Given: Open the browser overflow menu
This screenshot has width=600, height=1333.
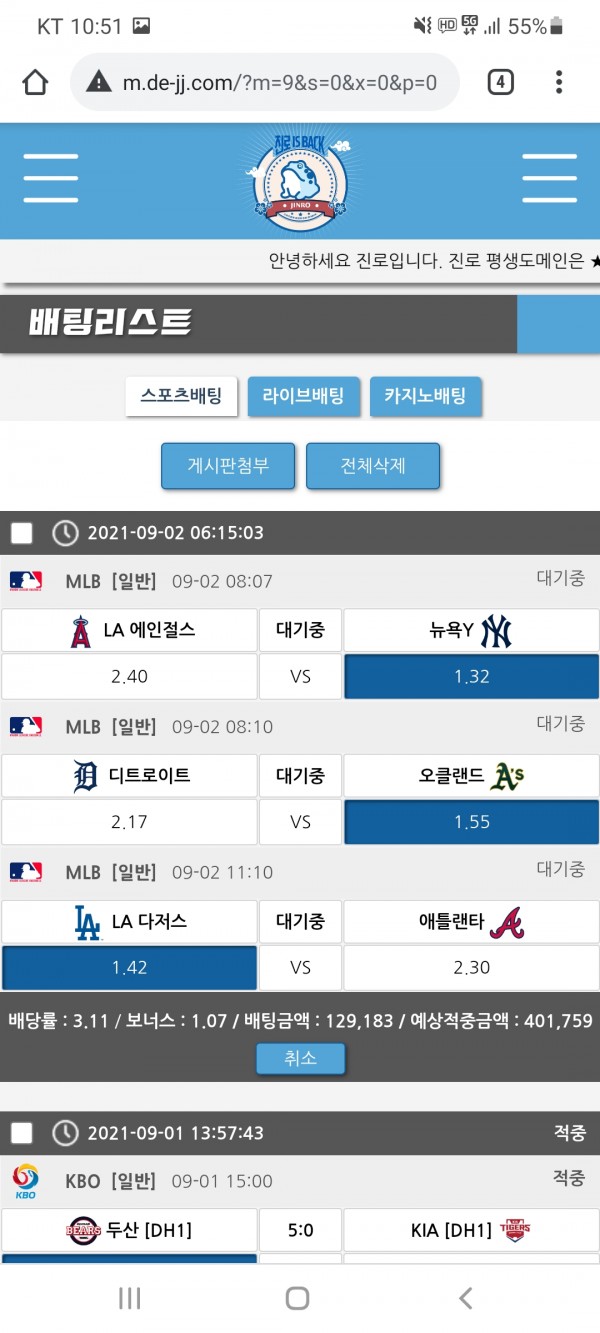Looking at the screenshot, I should tap(559, 82).
